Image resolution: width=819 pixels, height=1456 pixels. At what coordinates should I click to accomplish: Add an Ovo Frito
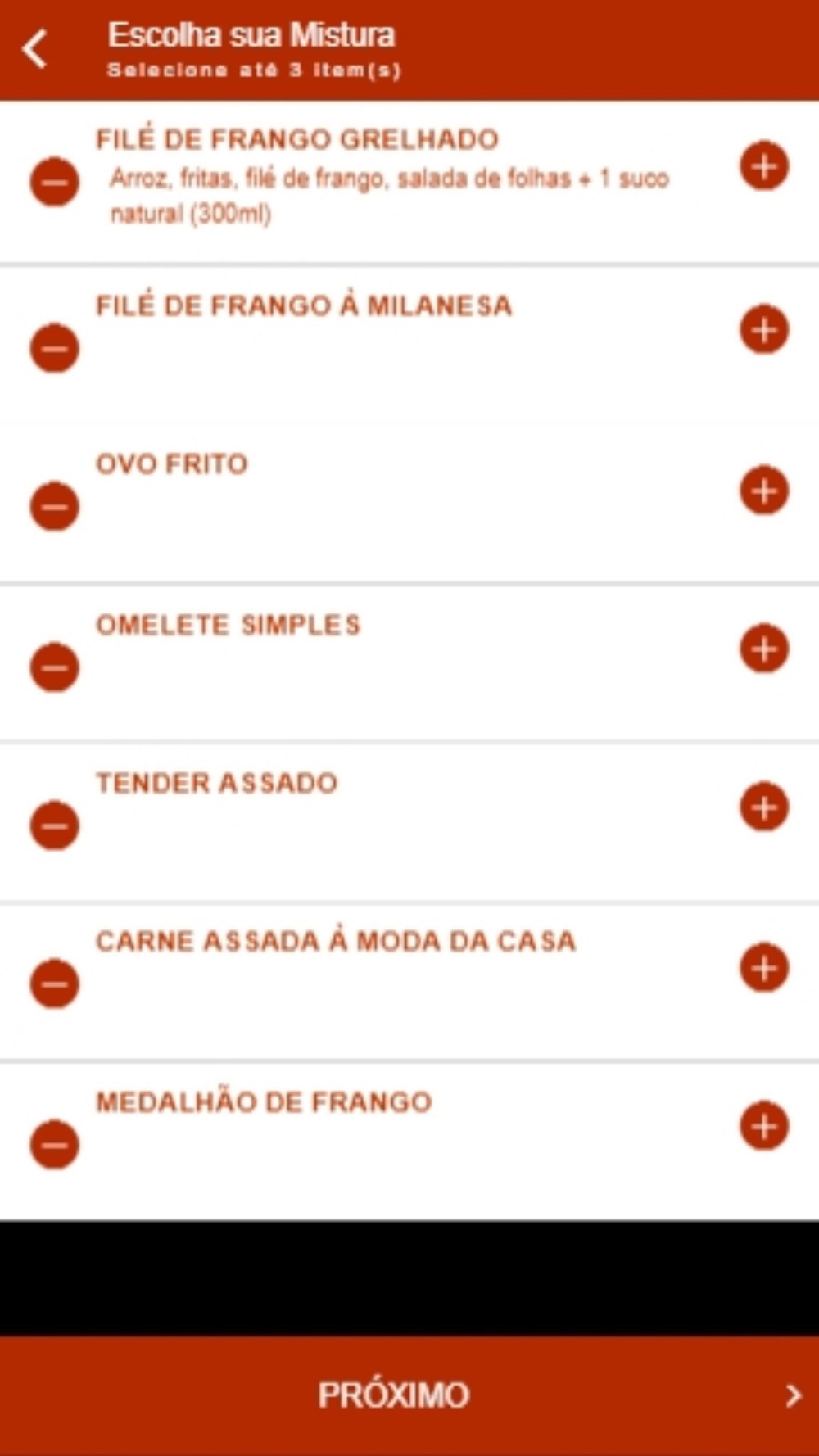pyautogui.click(x=764, y=491)
